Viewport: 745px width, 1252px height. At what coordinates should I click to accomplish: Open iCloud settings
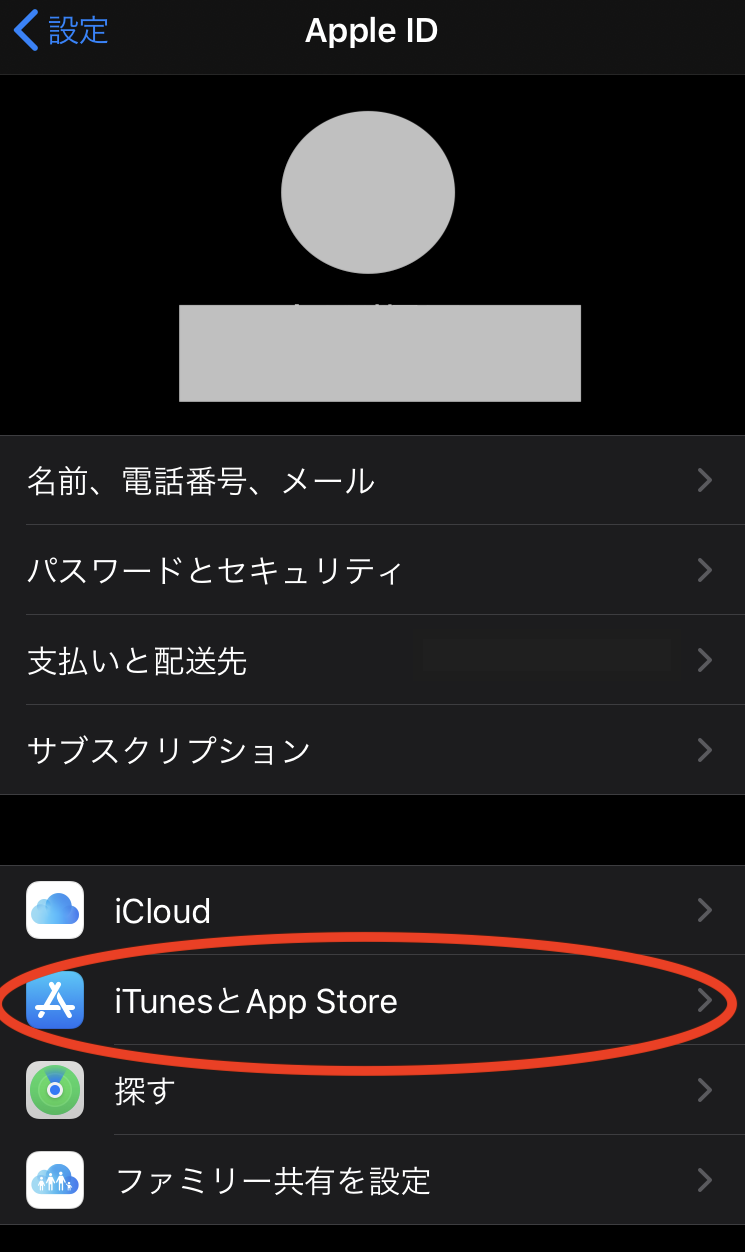point(372,910)
